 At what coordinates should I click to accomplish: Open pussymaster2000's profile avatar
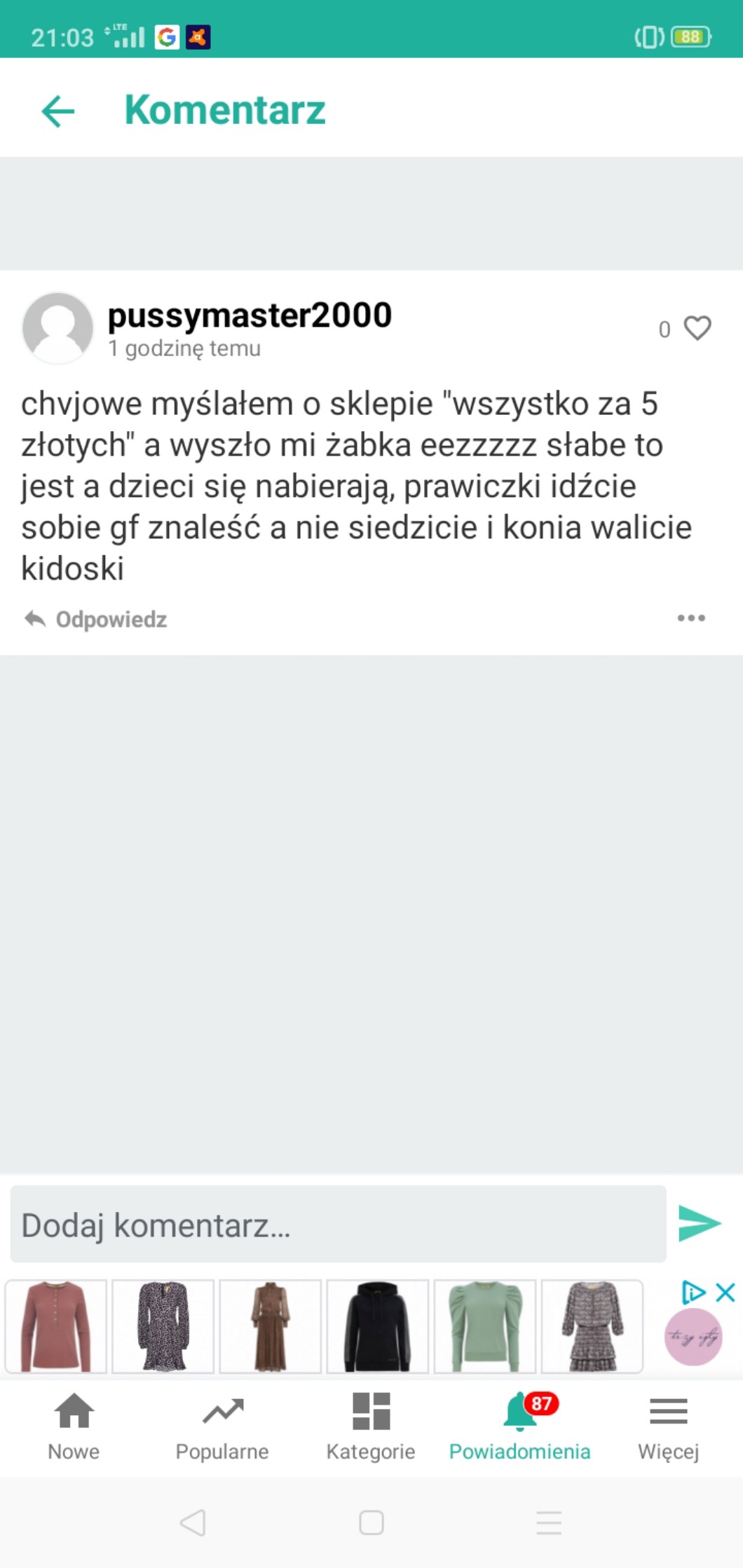(57, 328)
